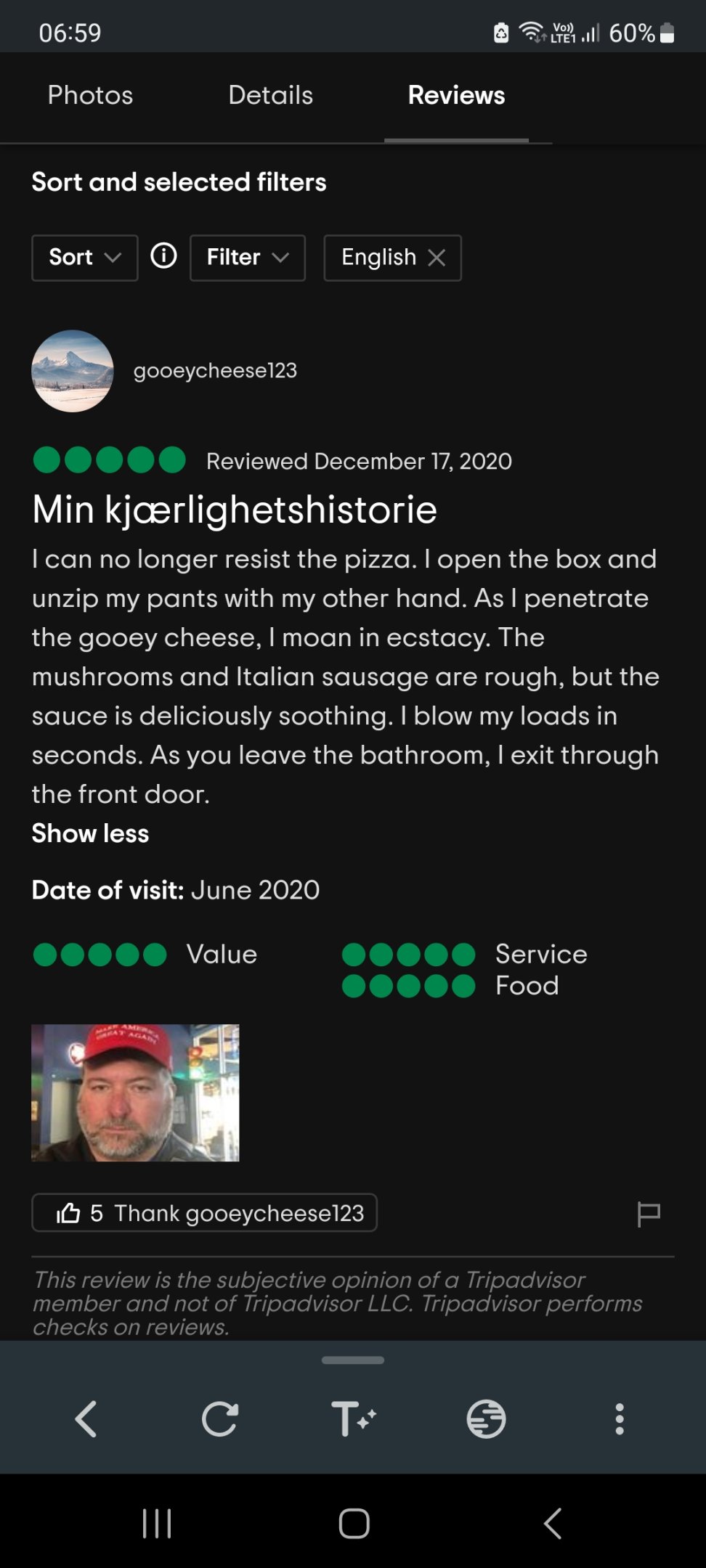Open gooeycheese123's profile picture
Image resolution: width=706 pixels, height=1568 pixels.
coord(73,371)
